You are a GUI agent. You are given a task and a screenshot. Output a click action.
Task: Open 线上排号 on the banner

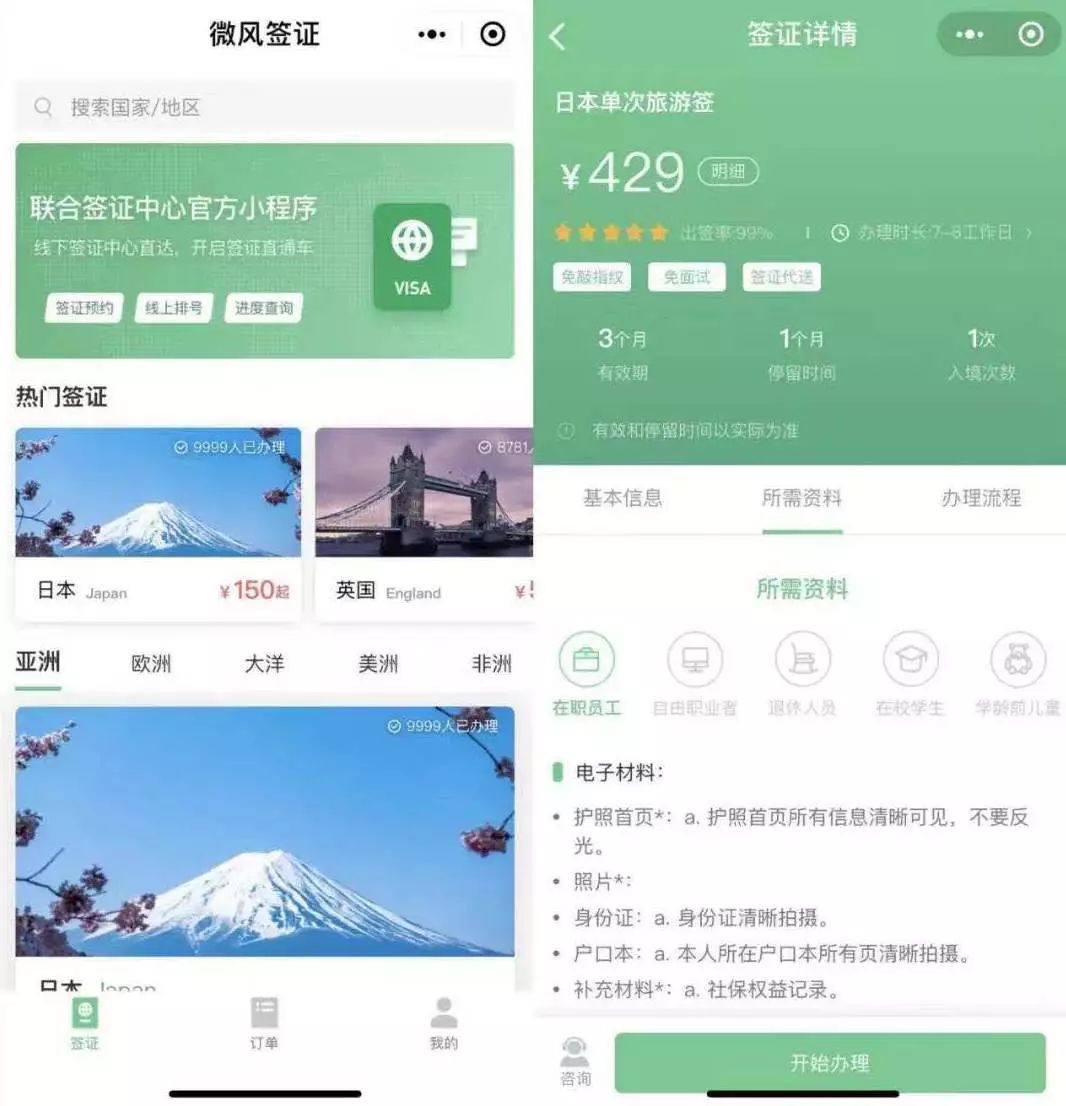[x=173, y=308]
